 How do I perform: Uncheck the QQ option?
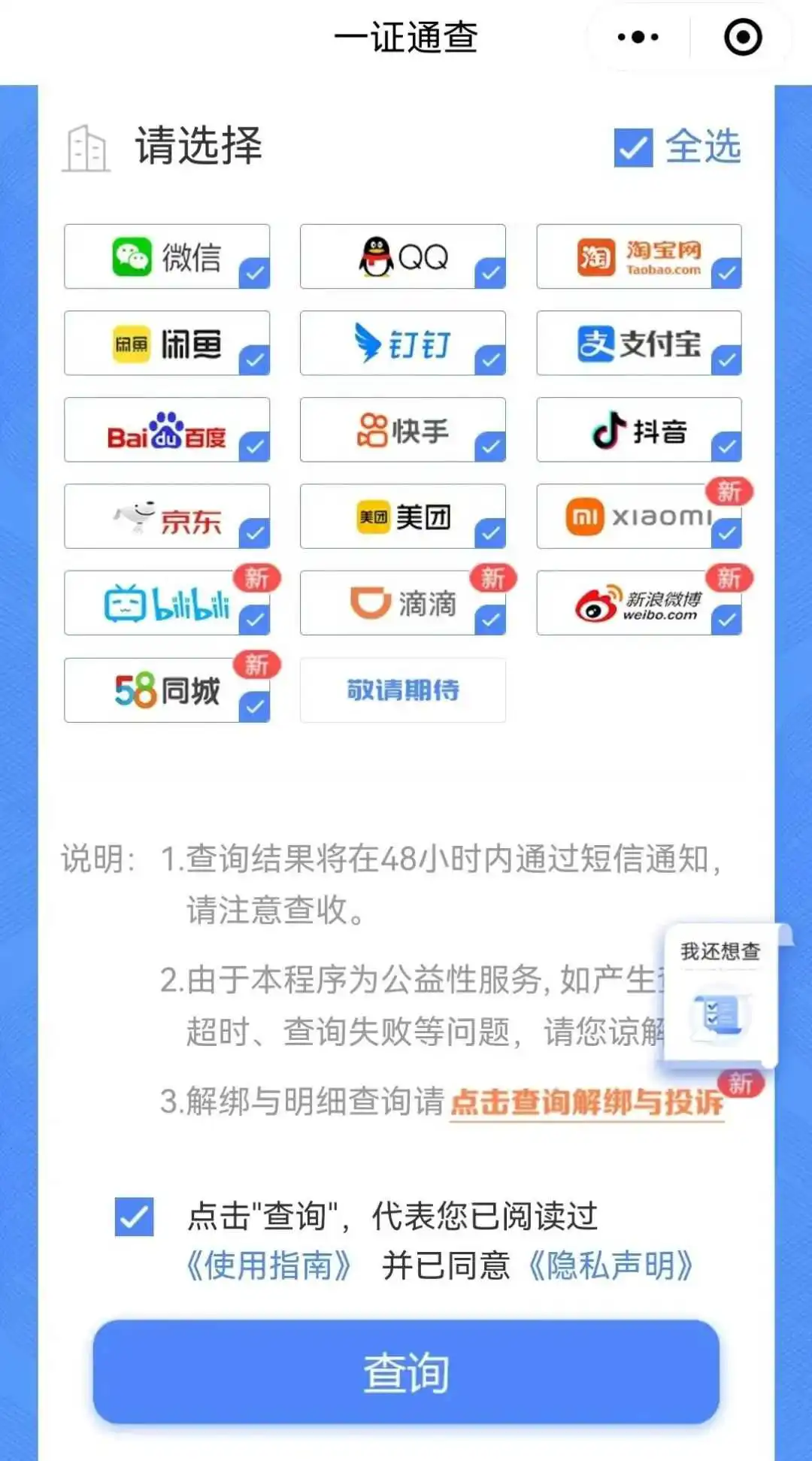coord(403,256)
